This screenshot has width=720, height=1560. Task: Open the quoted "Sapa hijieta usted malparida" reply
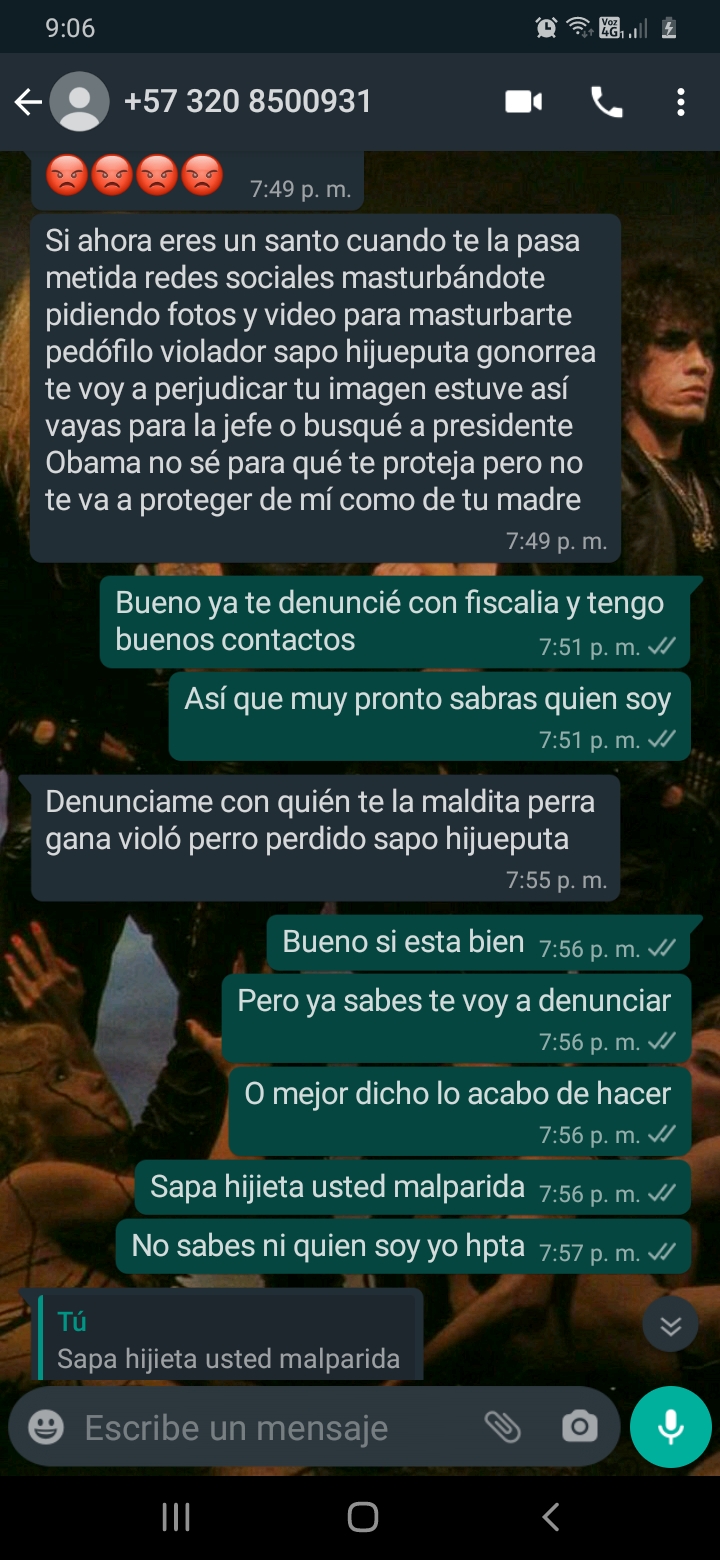click(x=228, y=1340)
